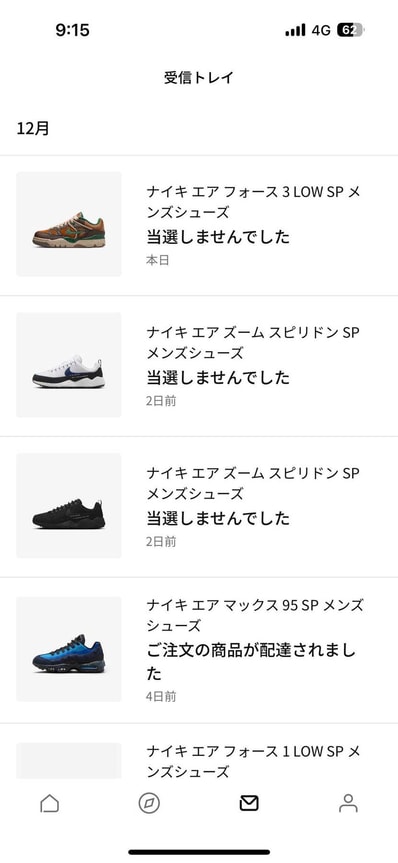The height and width of the screenshot is (863, 398).
Task: Open the white Air Zoom Spiridon SP message
Action: point(199,366)
